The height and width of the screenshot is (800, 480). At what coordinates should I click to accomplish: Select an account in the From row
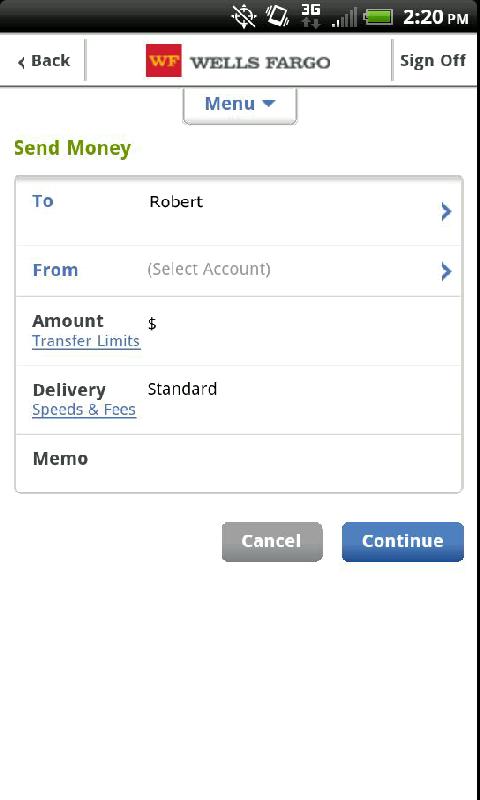pyautogui.click(x=239, y=271)
